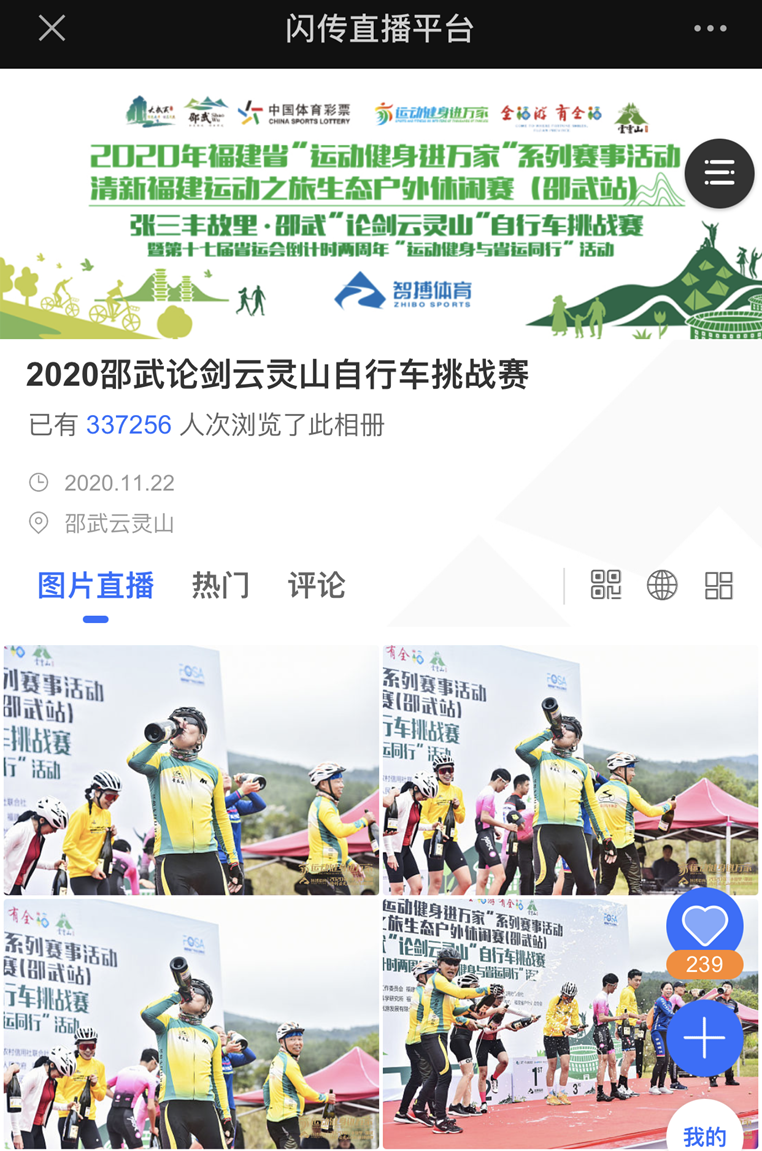Tap the blue plus floating button
The height and width of the screenshot is (1151, 762).
[x=704, y=1039]
